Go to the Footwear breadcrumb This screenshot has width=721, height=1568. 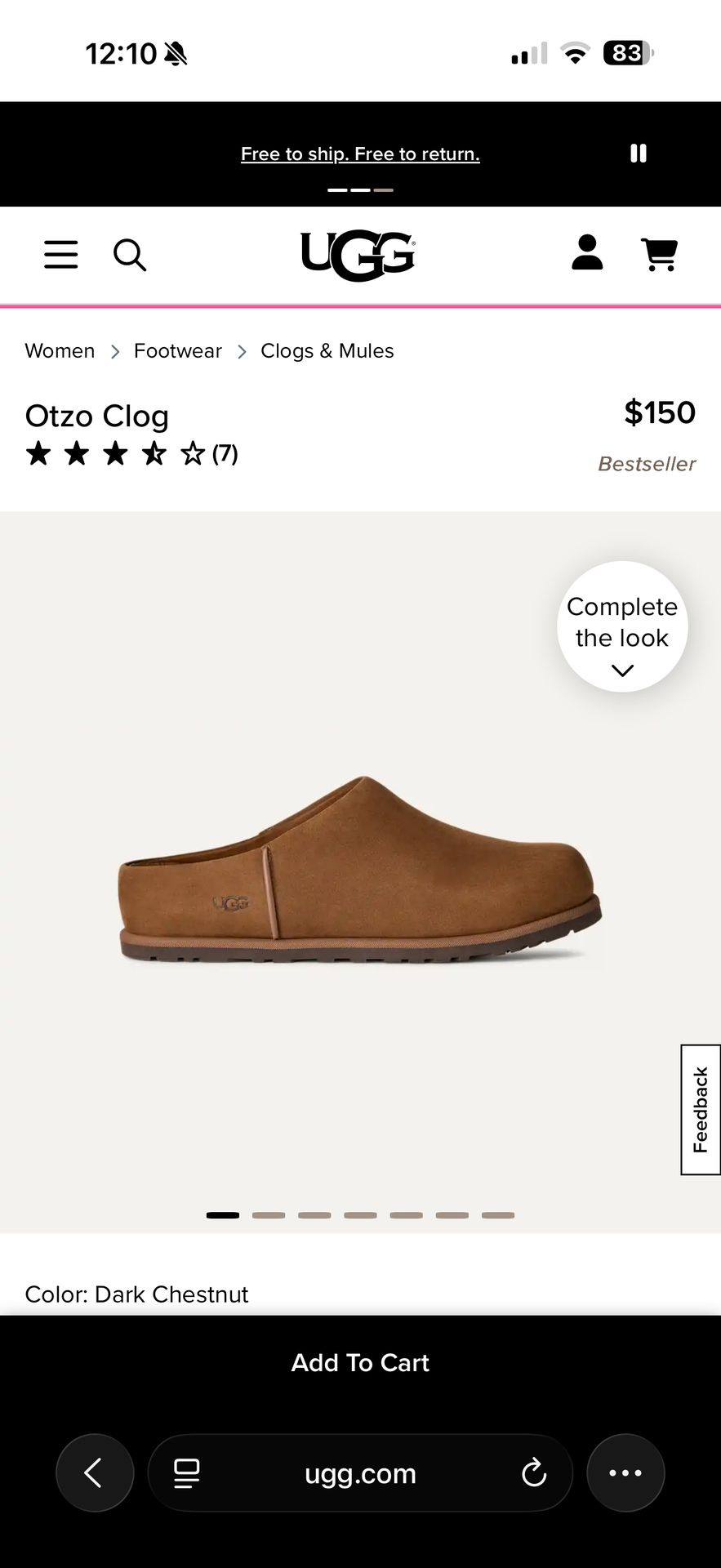point(177,351)
